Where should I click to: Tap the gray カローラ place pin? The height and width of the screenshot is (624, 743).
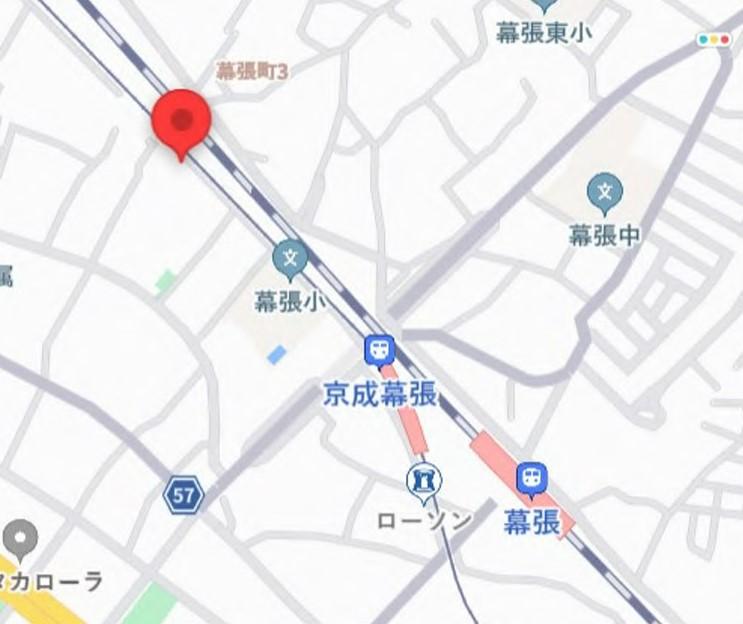point(21,541)
